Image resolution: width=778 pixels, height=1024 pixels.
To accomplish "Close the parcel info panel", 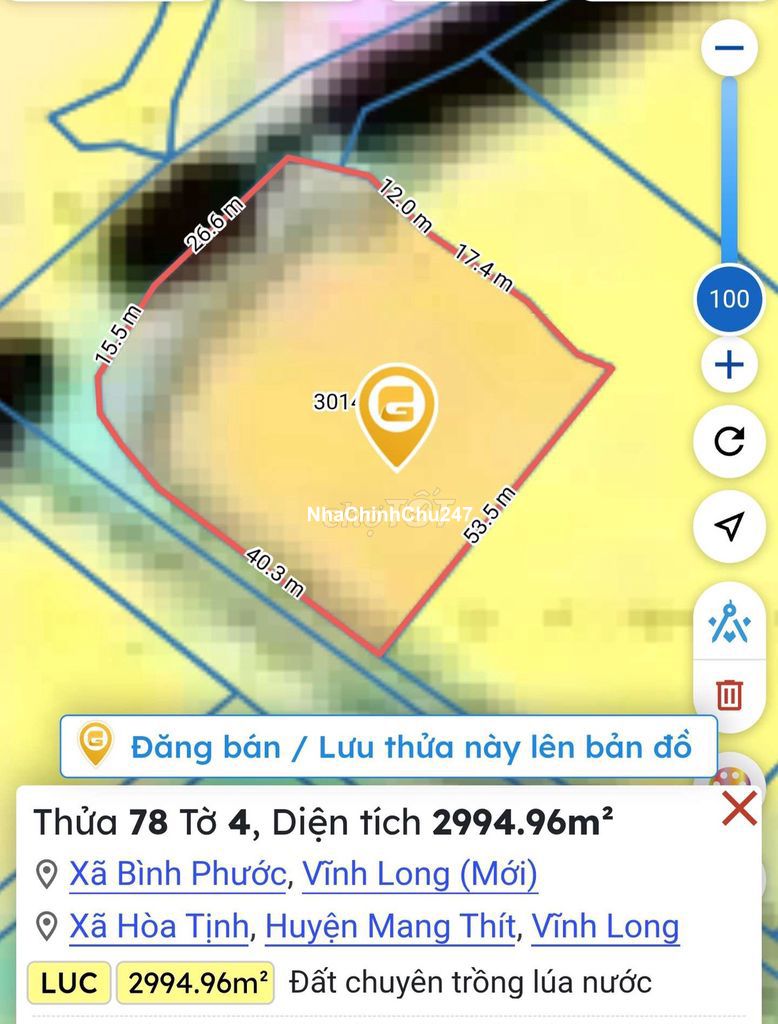I will click(739, 808).
